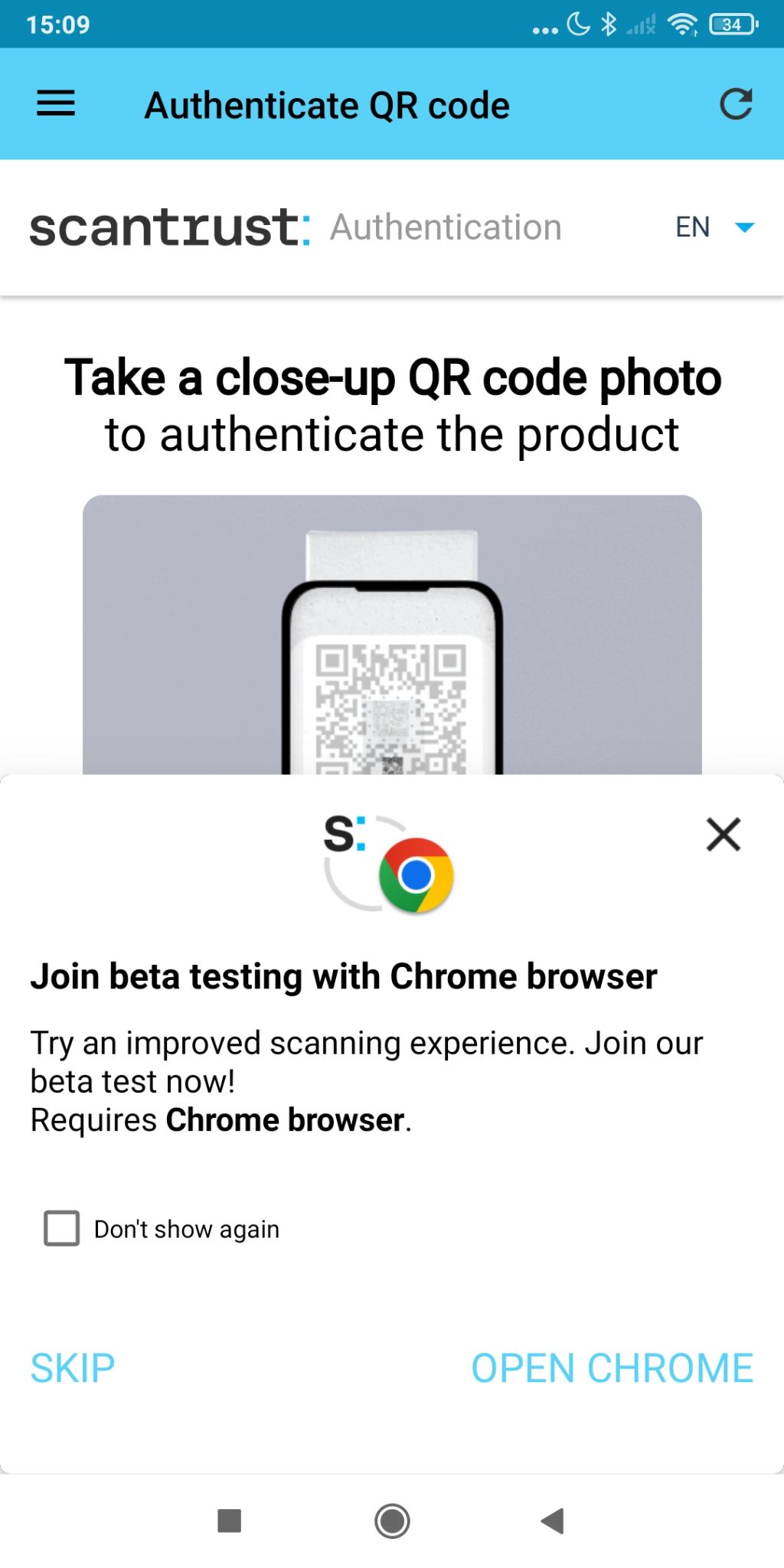Tap the refresh icon in app bar

(x=736, y=104)
